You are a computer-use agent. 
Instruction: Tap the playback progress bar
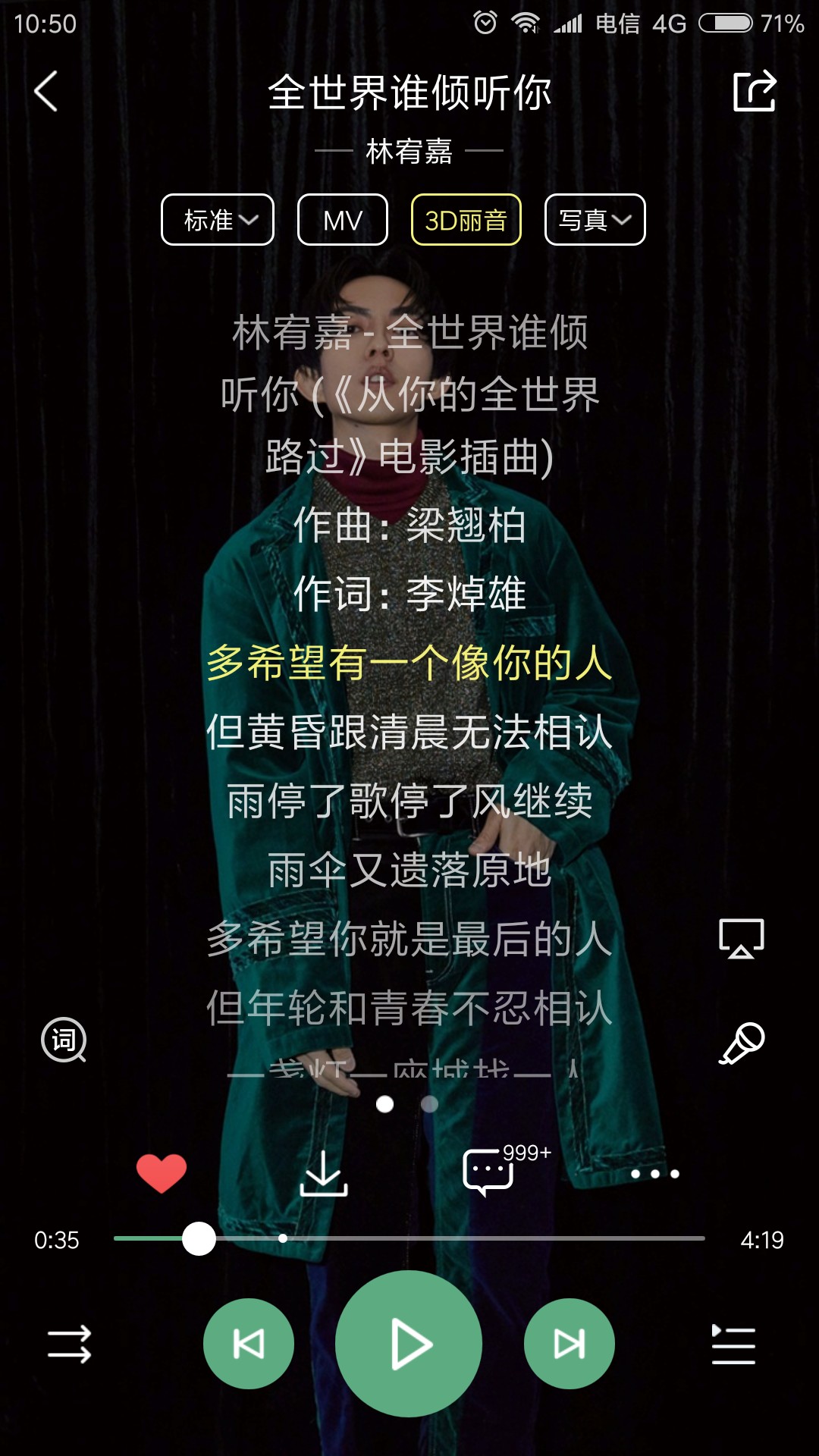click(x=455, y=1238)
